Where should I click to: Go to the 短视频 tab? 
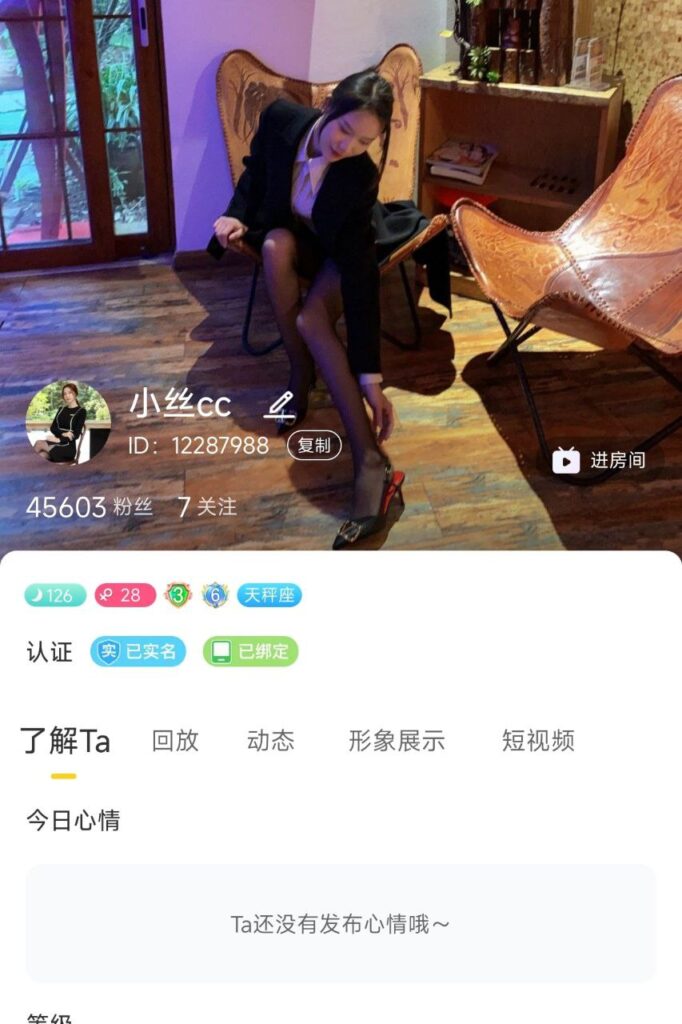(538, 741)
